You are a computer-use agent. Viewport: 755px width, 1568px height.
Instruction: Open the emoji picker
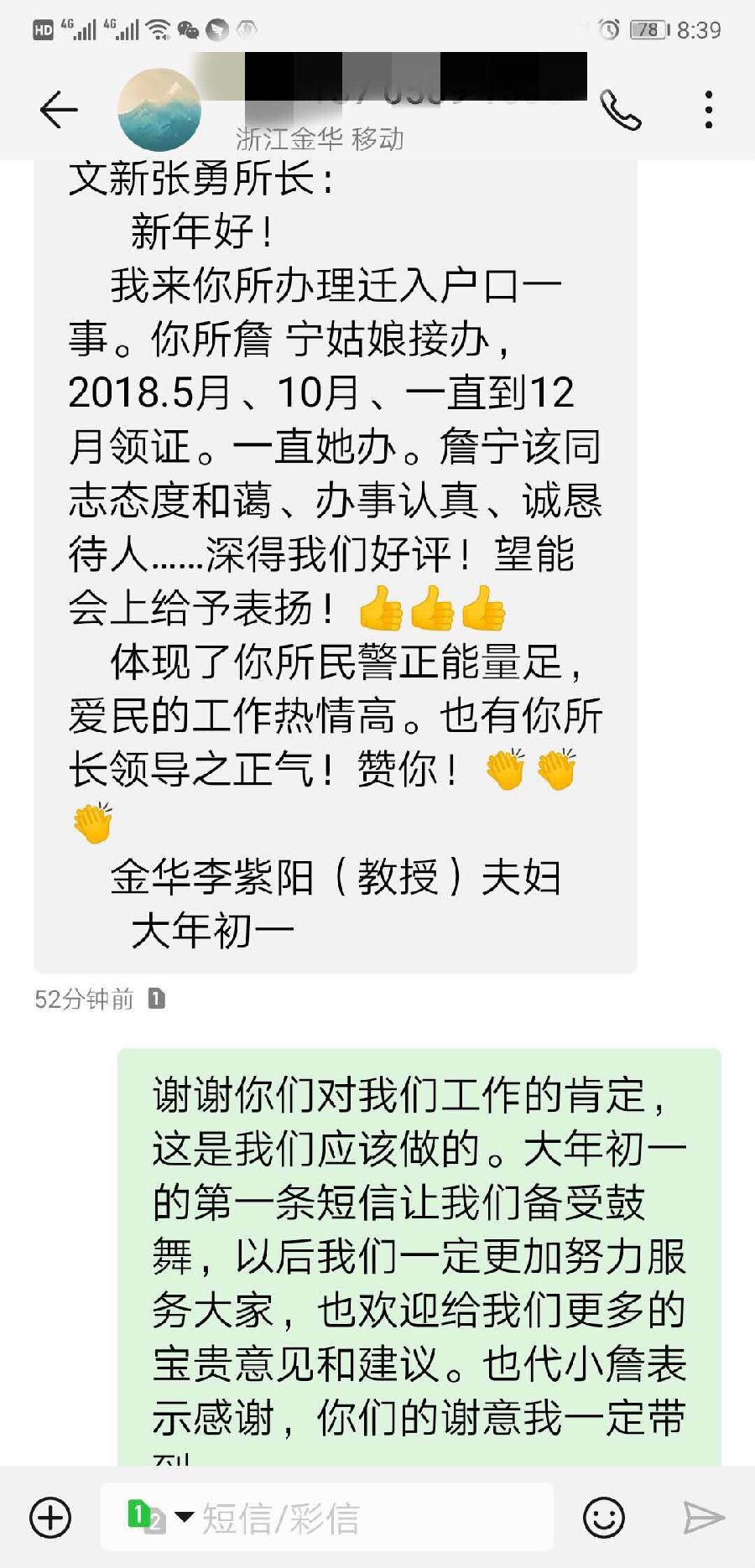point(604,1518)
